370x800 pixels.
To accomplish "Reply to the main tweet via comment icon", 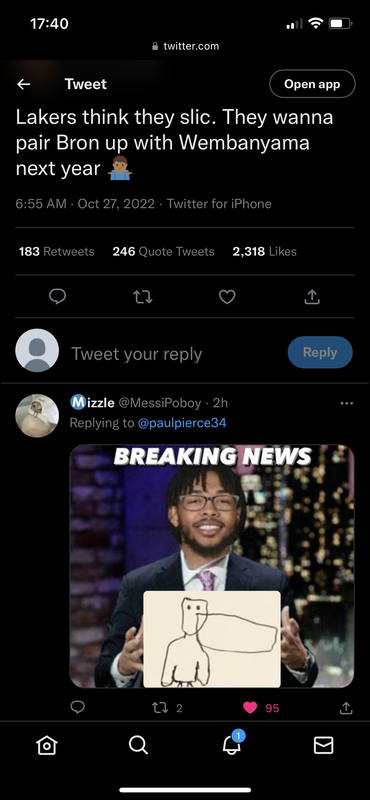I will pyautogui.click(x=57, y=296).
